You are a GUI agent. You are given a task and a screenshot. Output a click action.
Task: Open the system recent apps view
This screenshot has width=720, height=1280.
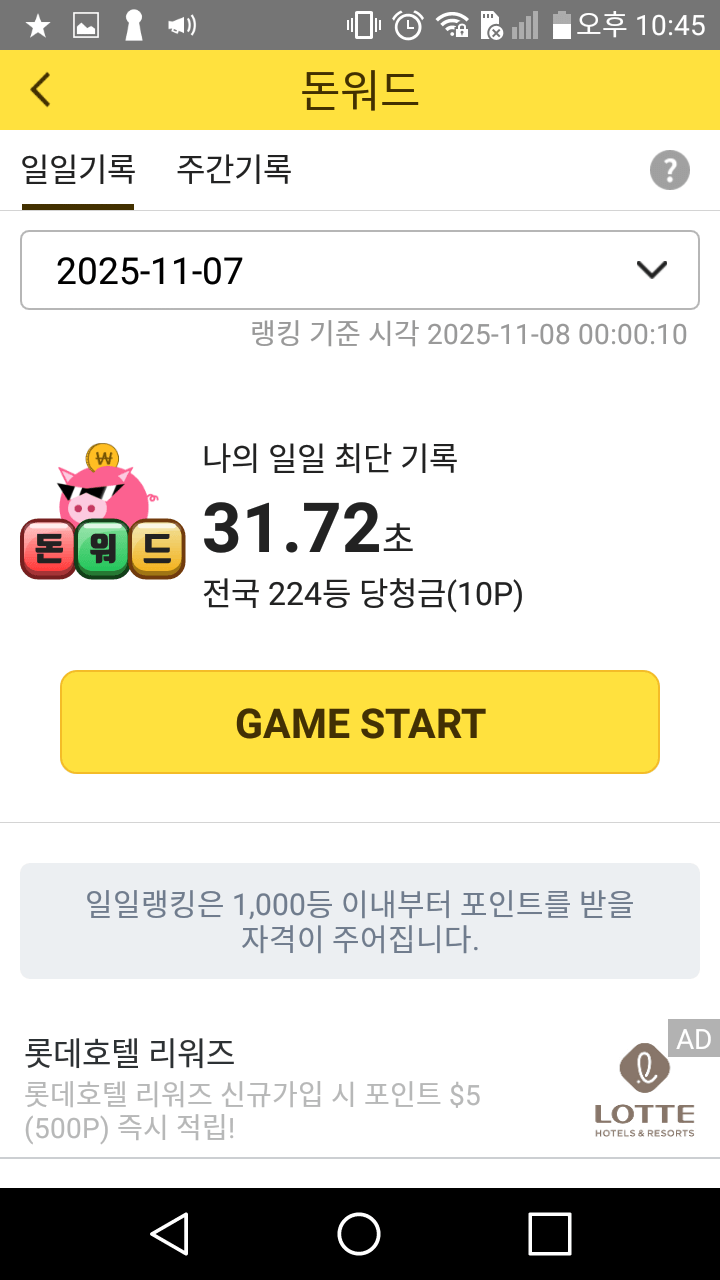pos(549,1233)
